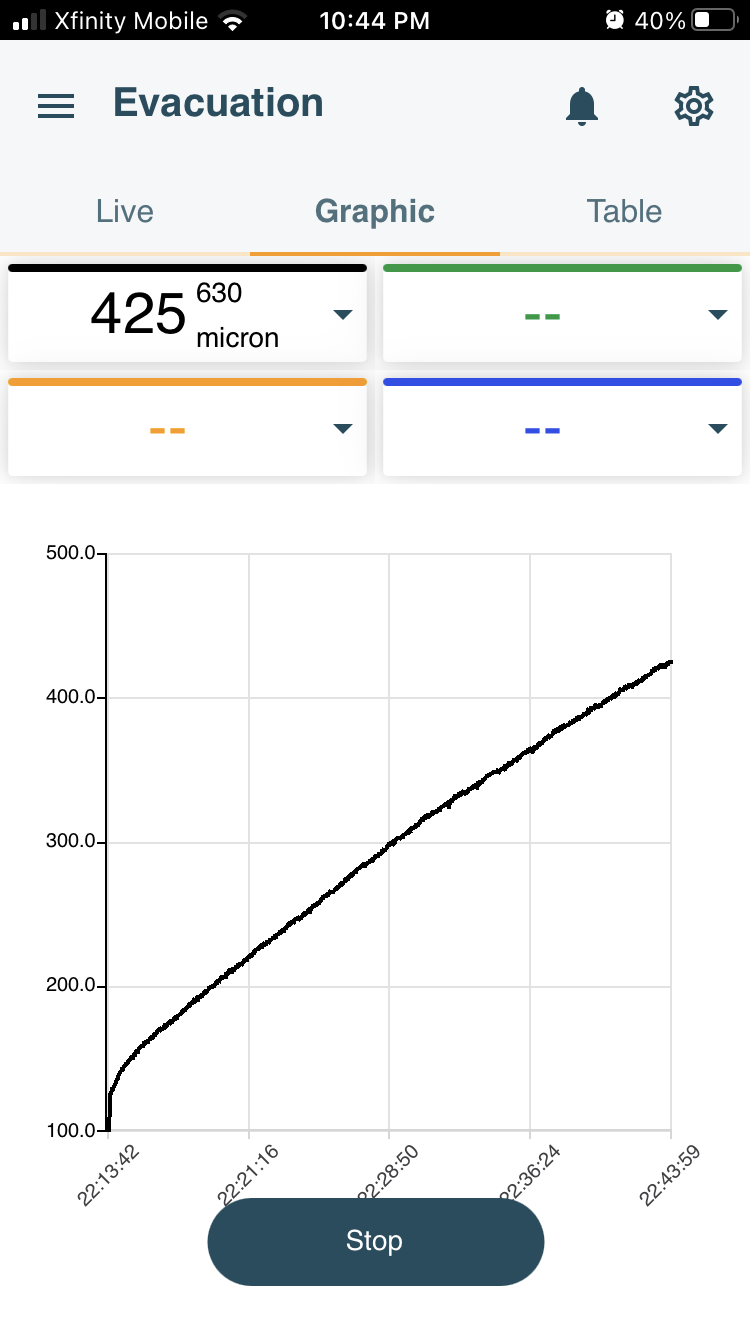Expand the orange sensor dropdown
Viewport: 750px width, 1334px height.
click(342, 429)
